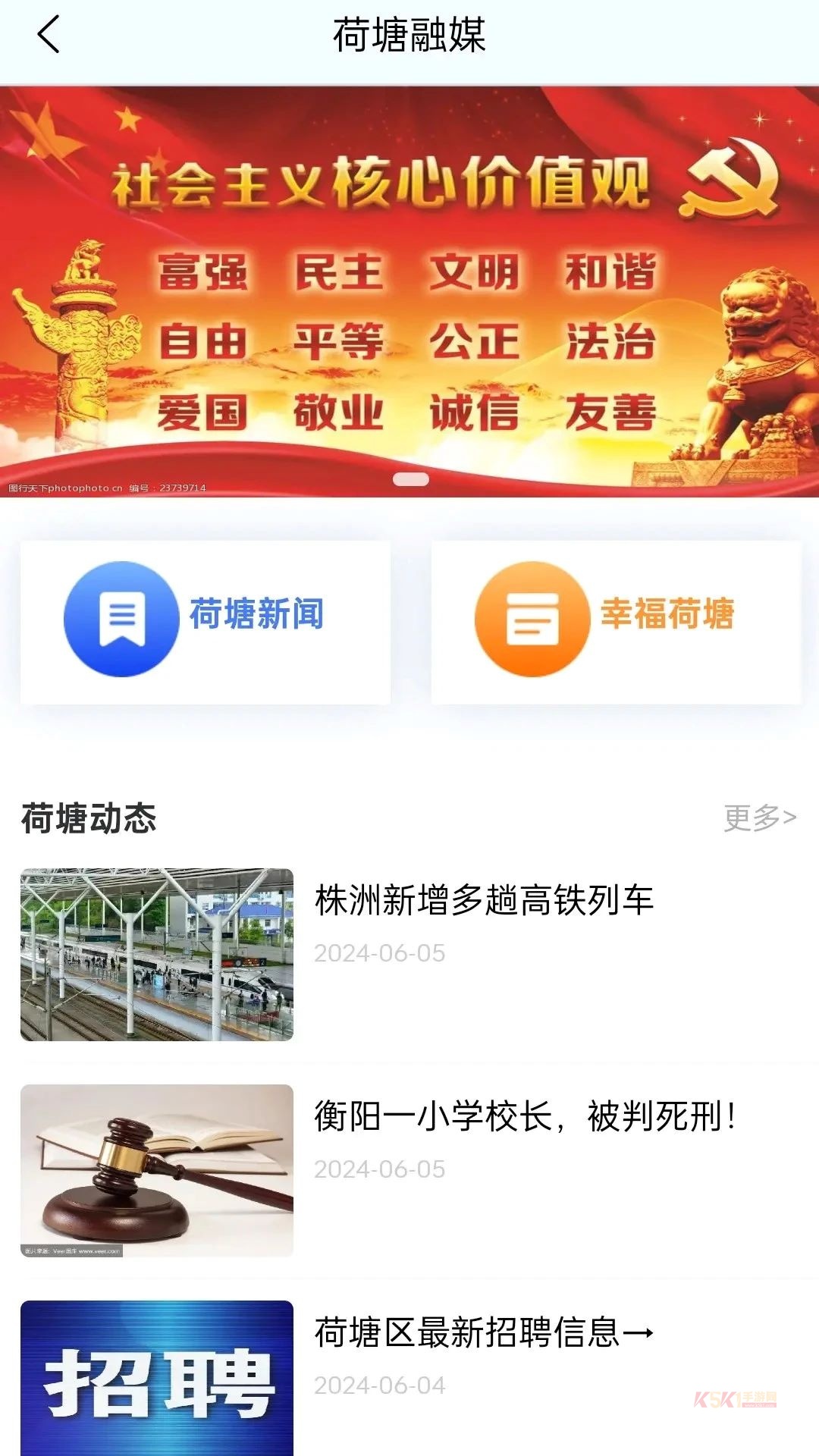Screen dimensions: 819x1456
Task: Open the 社会主义核心价值观 banner
Action: 409,292
